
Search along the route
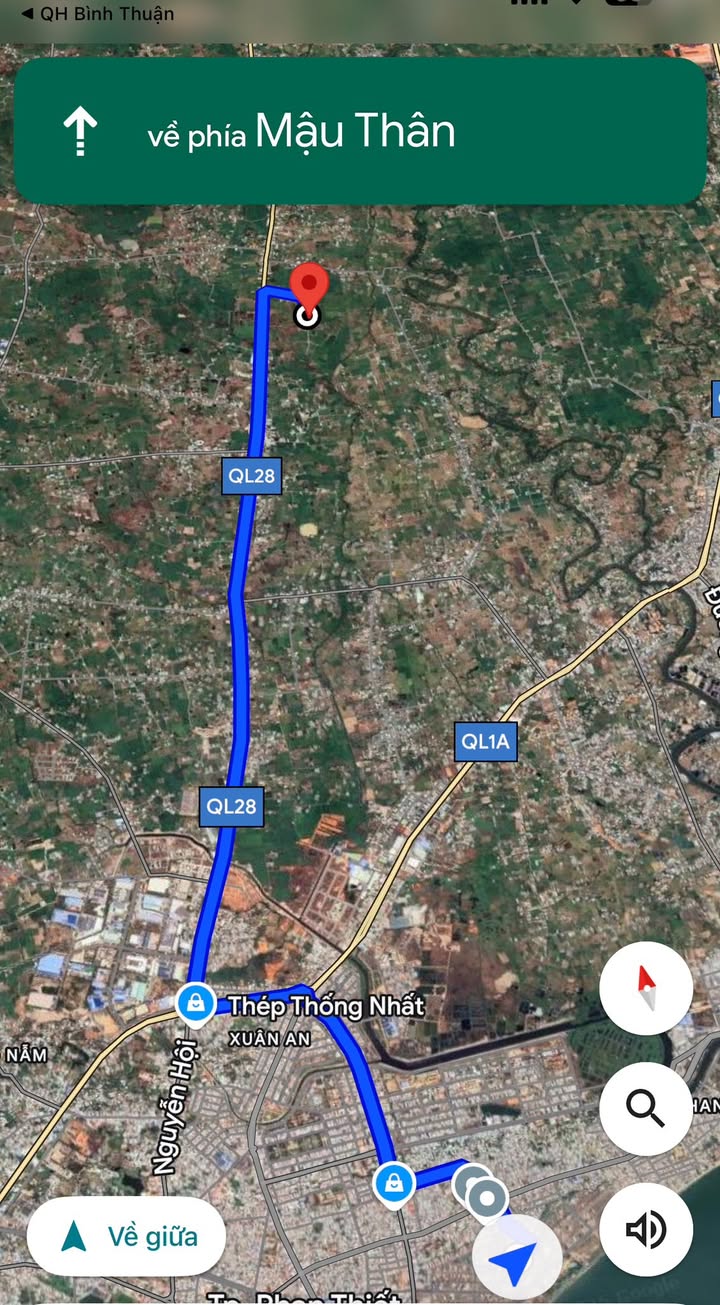coord(646,1109)
